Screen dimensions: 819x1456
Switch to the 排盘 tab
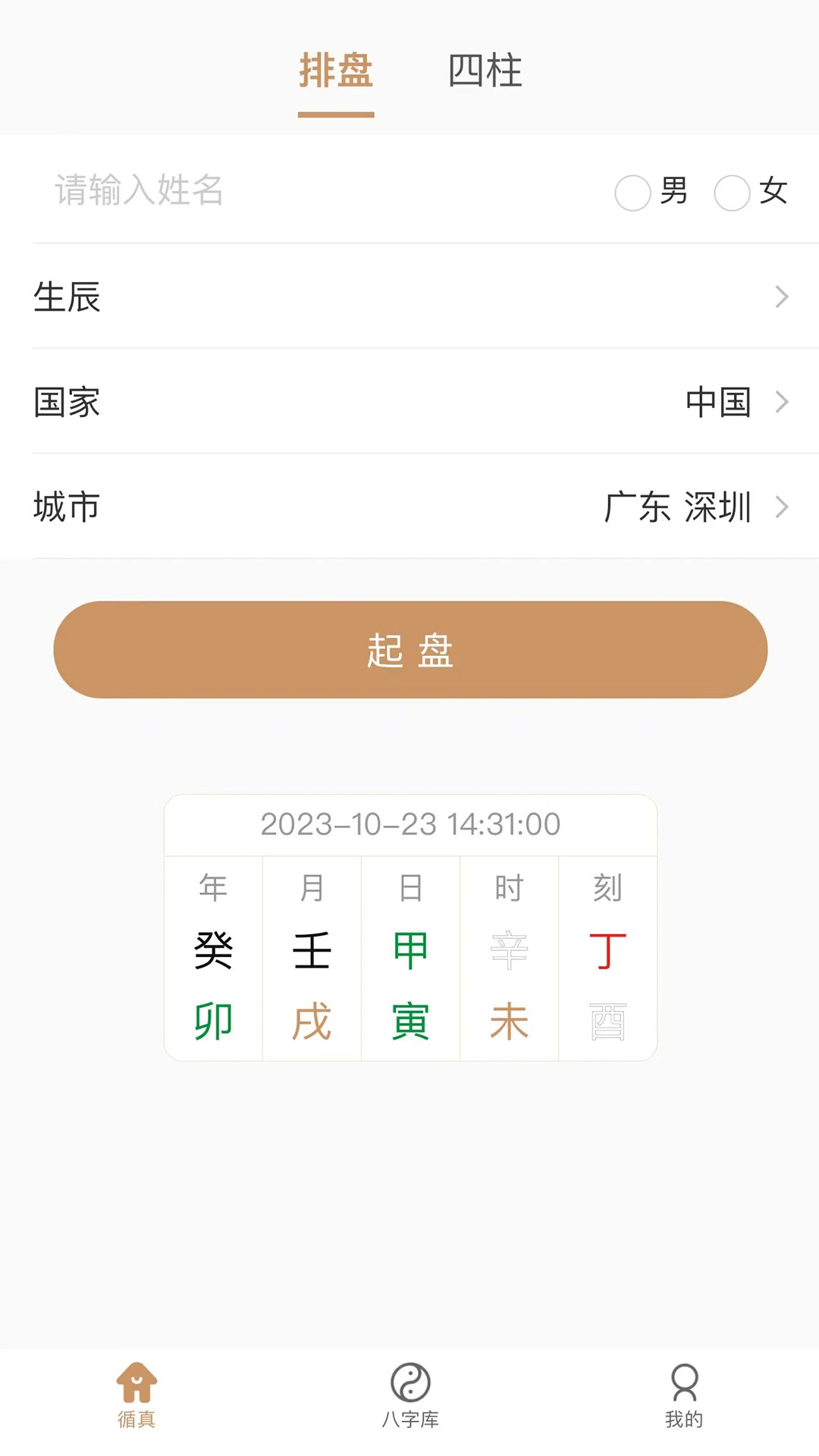tap(336, 71)
